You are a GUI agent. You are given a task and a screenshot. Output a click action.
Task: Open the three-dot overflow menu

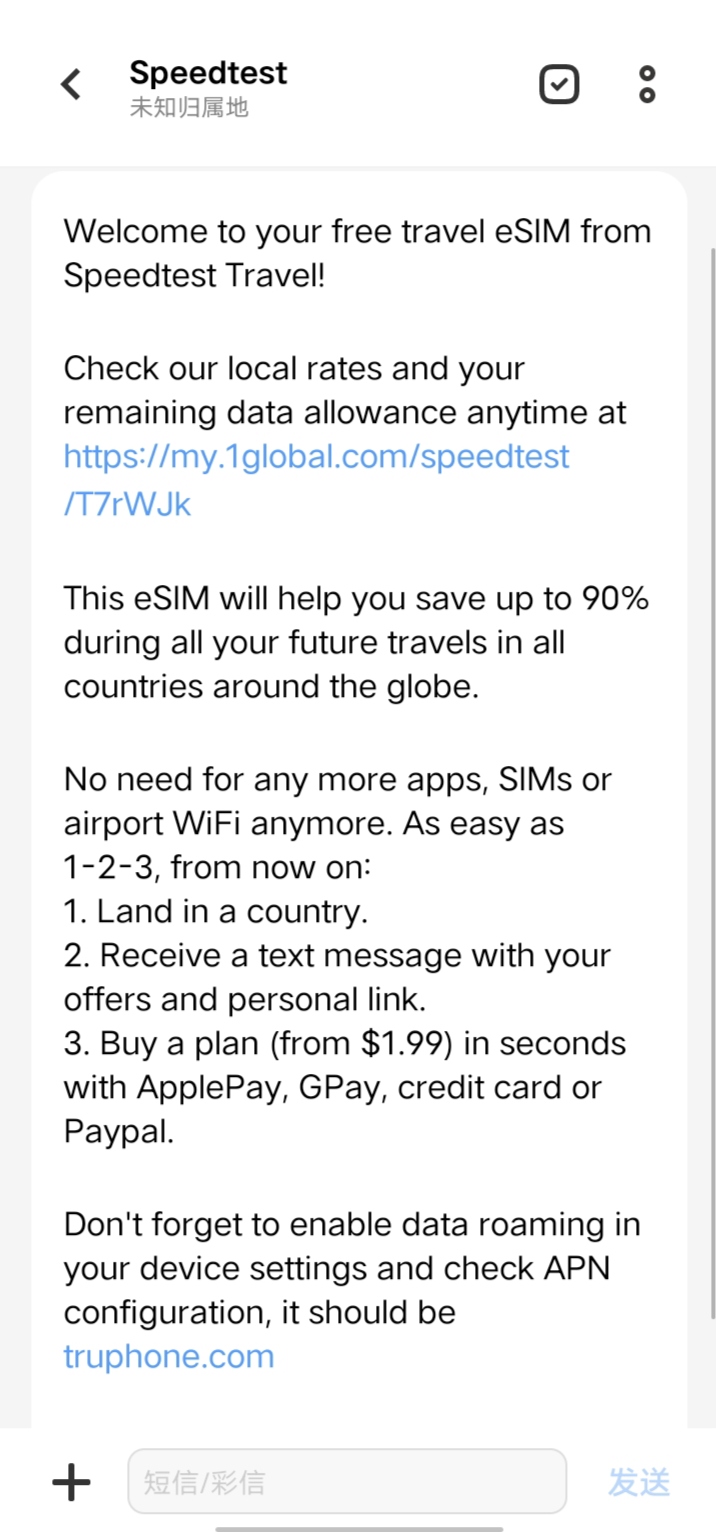(647, 85)
